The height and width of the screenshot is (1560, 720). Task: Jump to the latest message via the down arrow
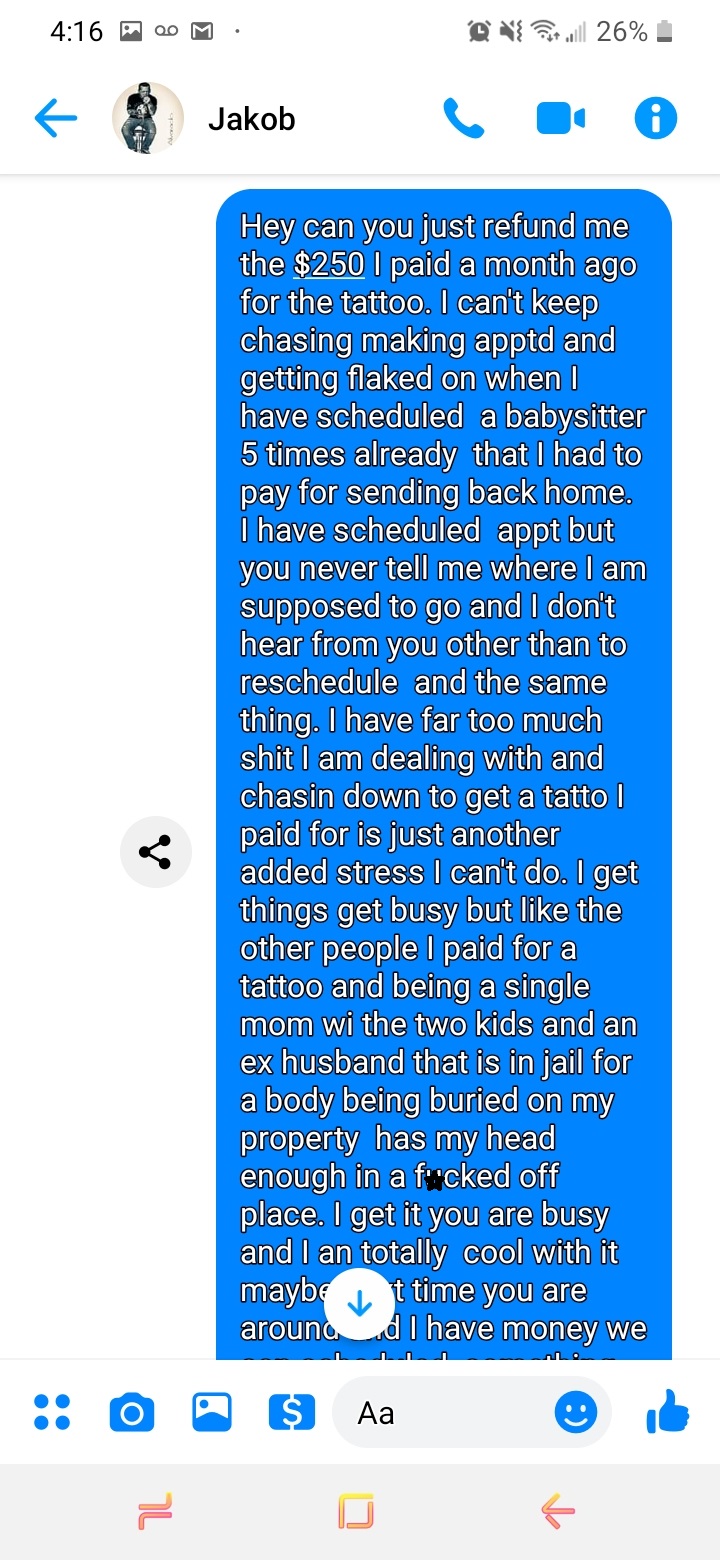[x=359, y=1304]
